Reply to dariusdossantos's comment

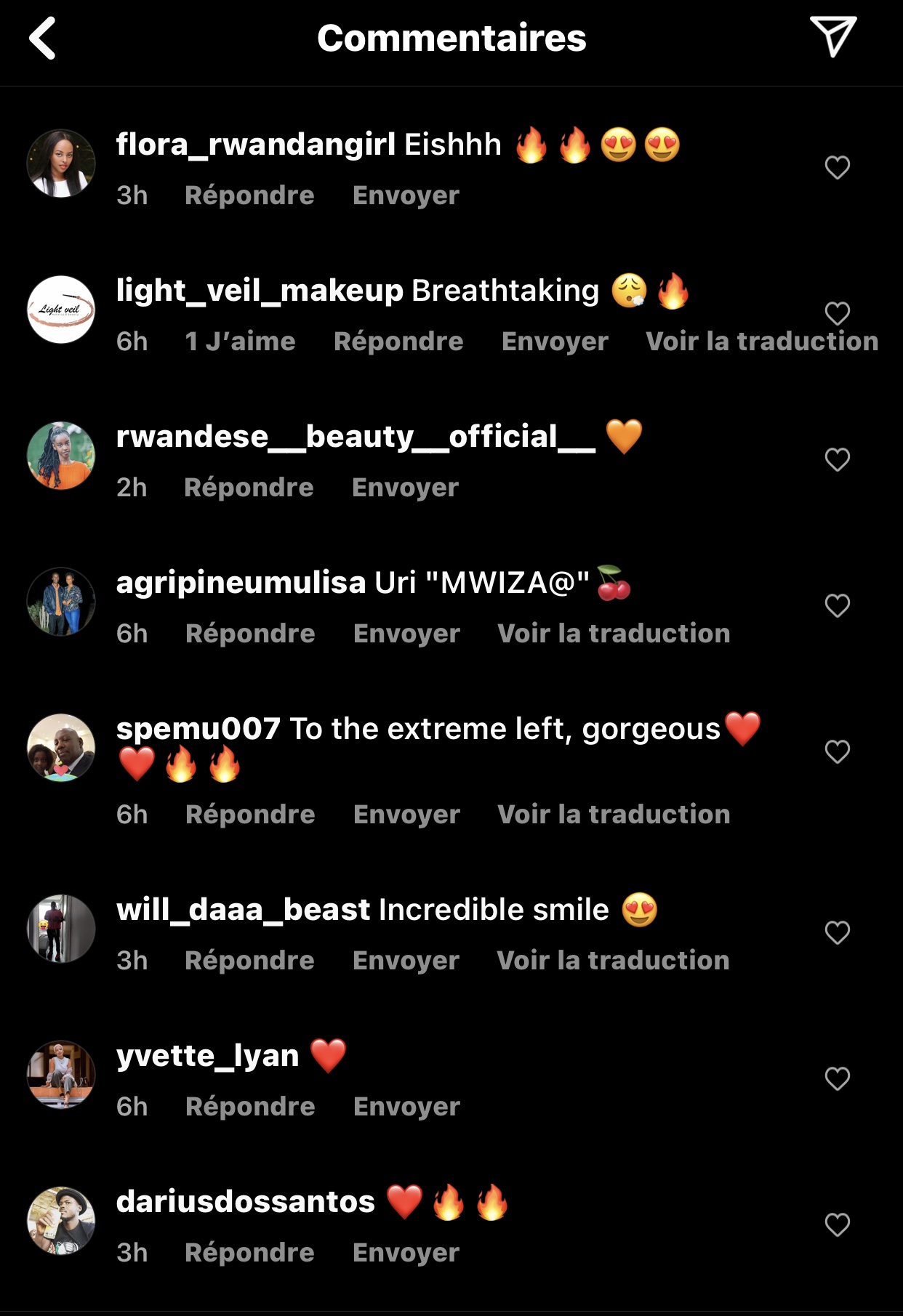[249, 1253]
